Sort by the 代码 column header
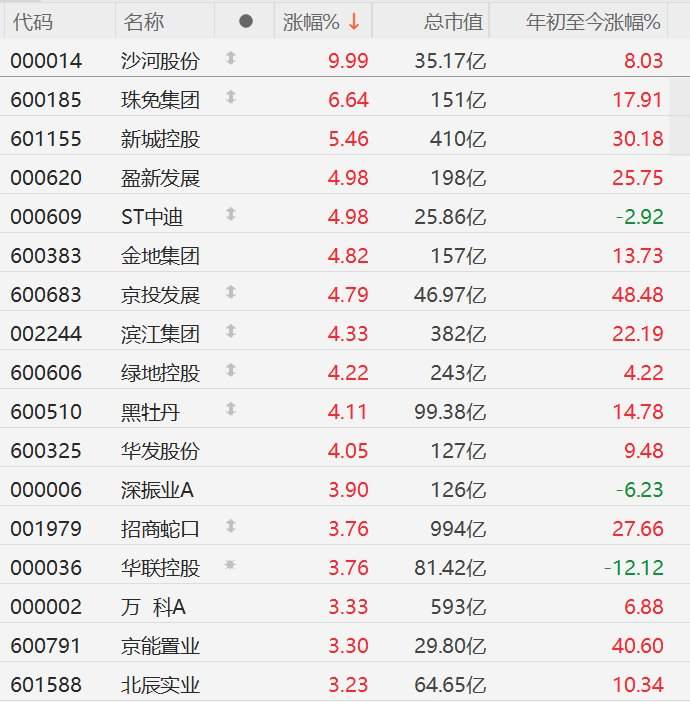This screenshot has height=702, width=690. (32, 21)
